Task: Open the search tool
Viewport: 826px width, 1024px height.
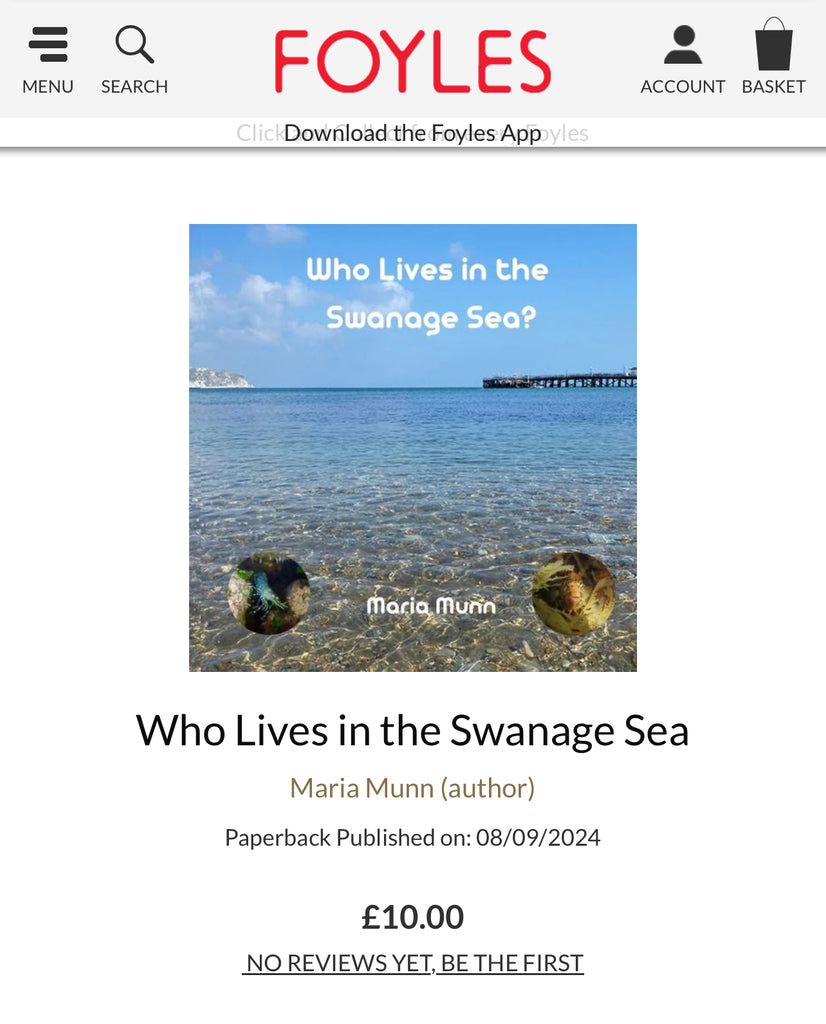Action: [x=134, y=60]
